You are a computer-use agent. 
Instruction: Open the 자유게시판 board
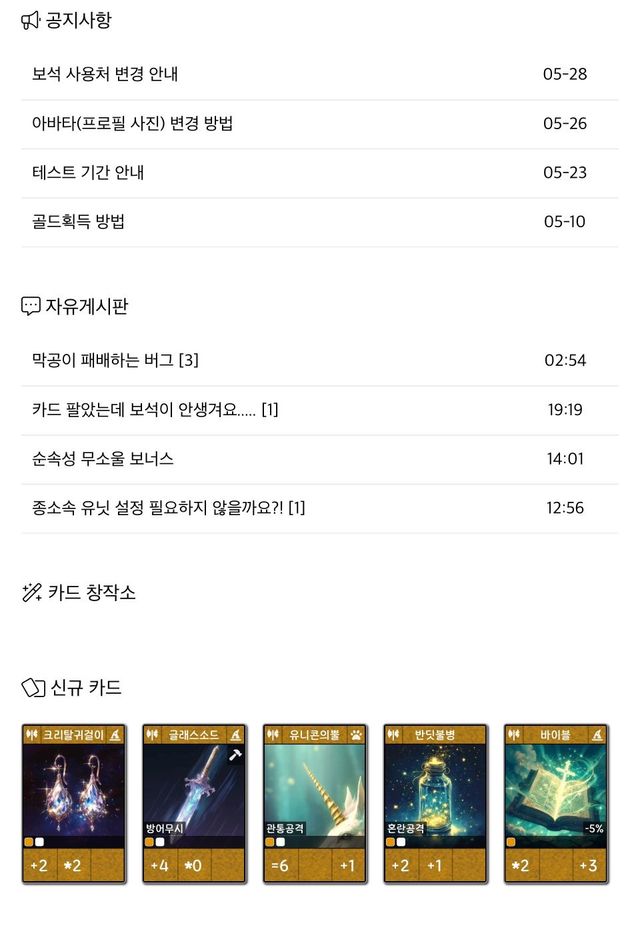pos(86,306)
